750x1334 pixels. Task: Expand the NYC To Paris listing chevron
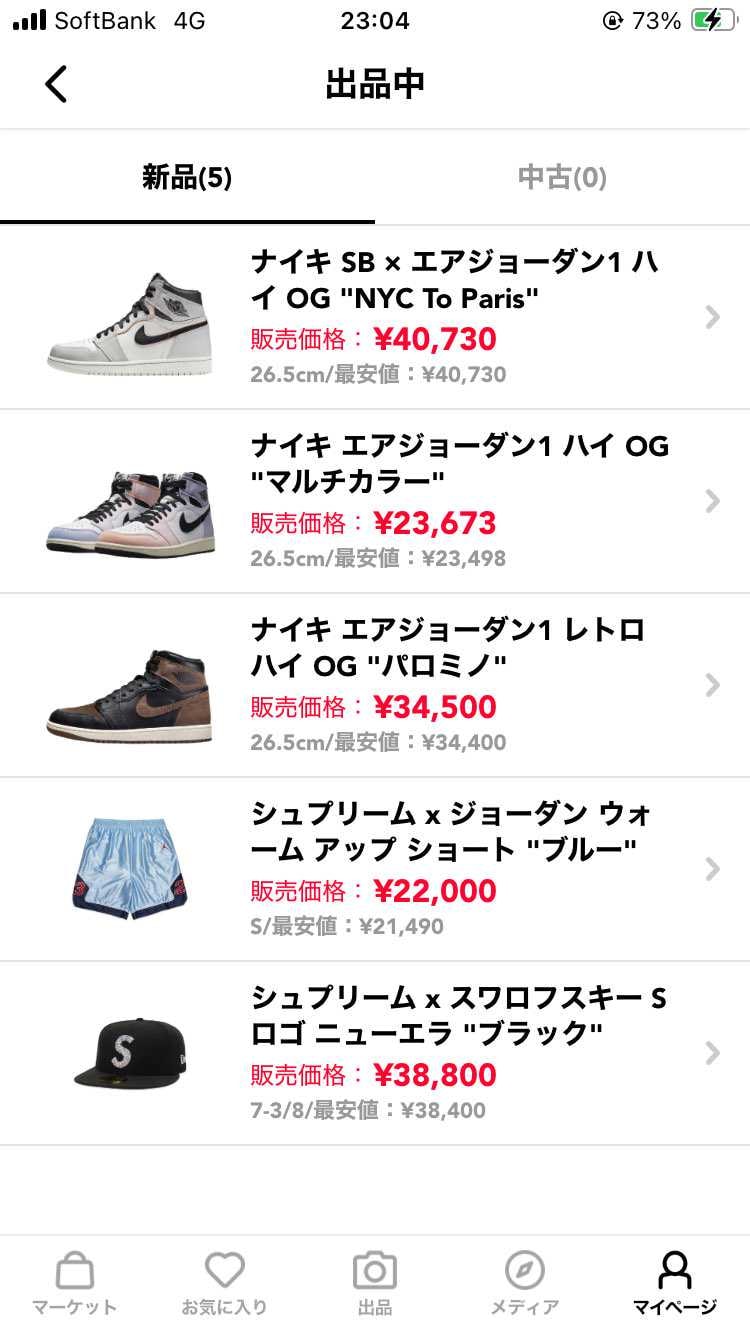(x=712, y=317)
